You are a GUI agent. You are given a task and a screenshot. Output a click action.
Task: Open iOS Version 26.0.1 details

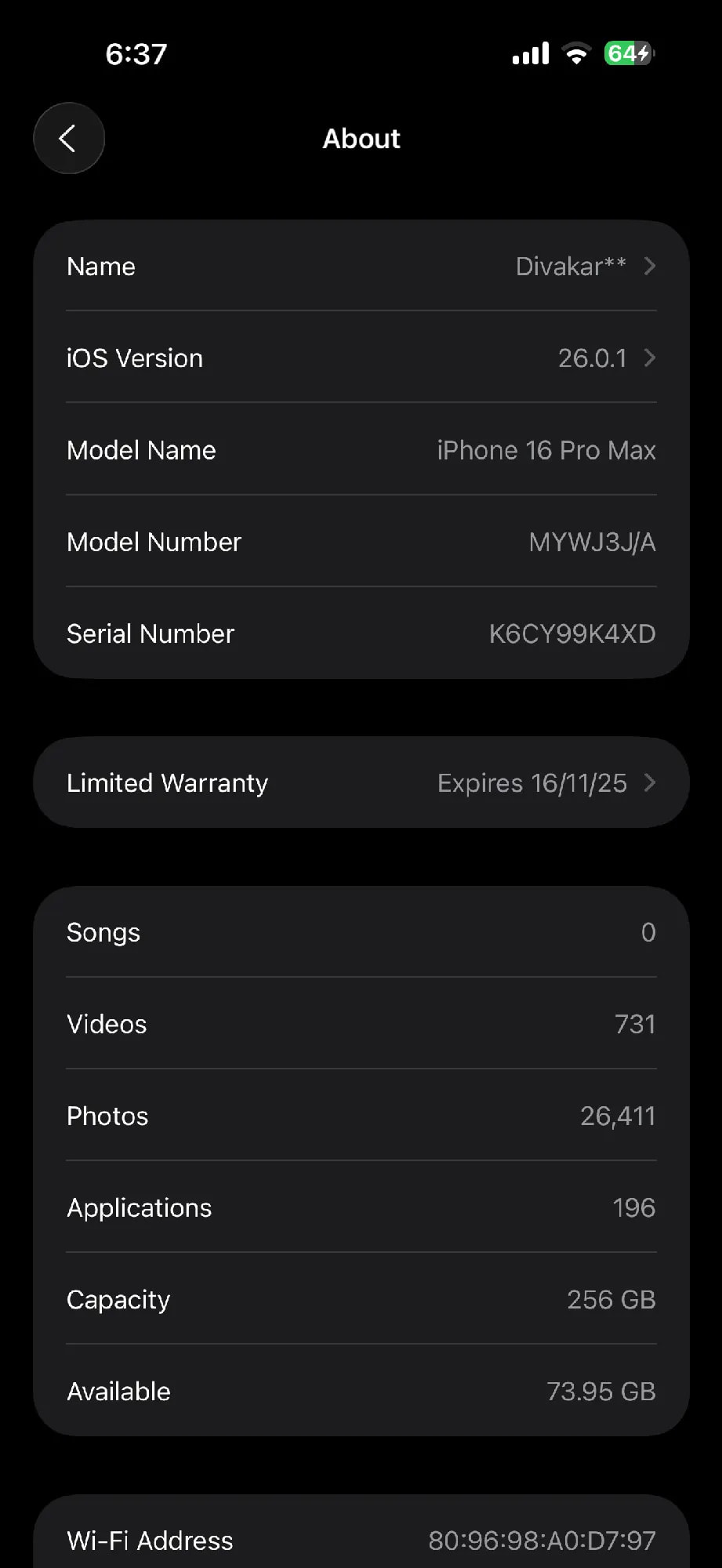(361, 358)
